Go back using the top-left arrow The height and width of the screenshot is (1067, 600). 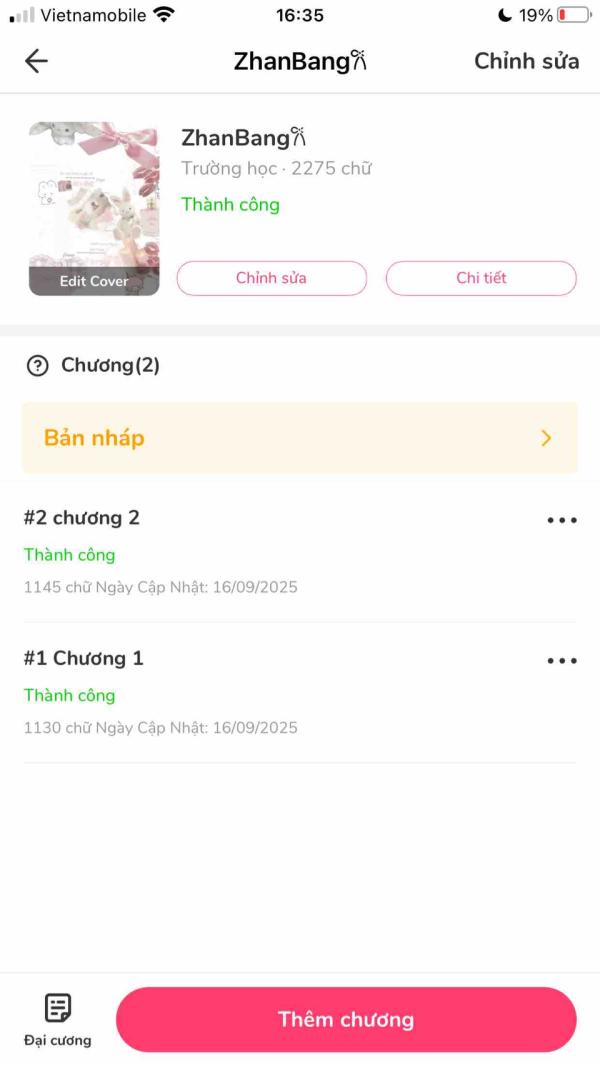36,61
